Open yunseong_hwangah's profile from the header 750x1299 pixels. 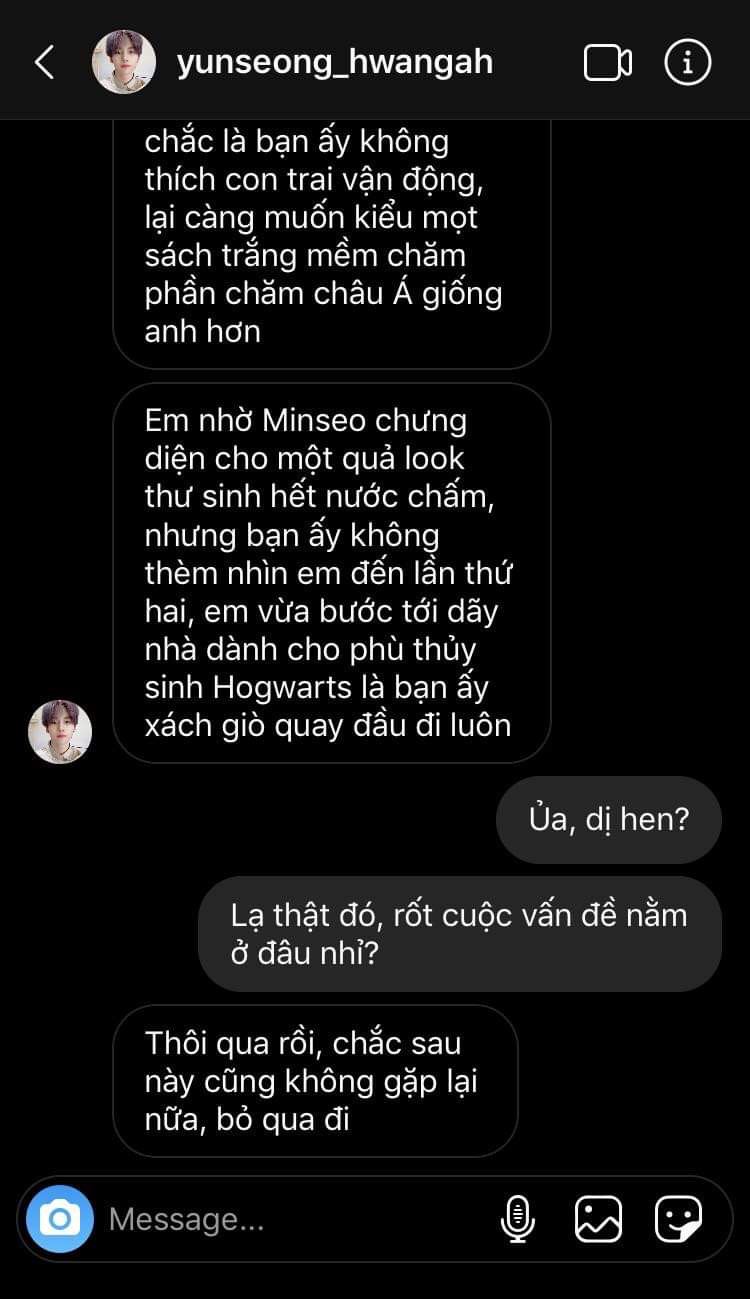(334, 62)
